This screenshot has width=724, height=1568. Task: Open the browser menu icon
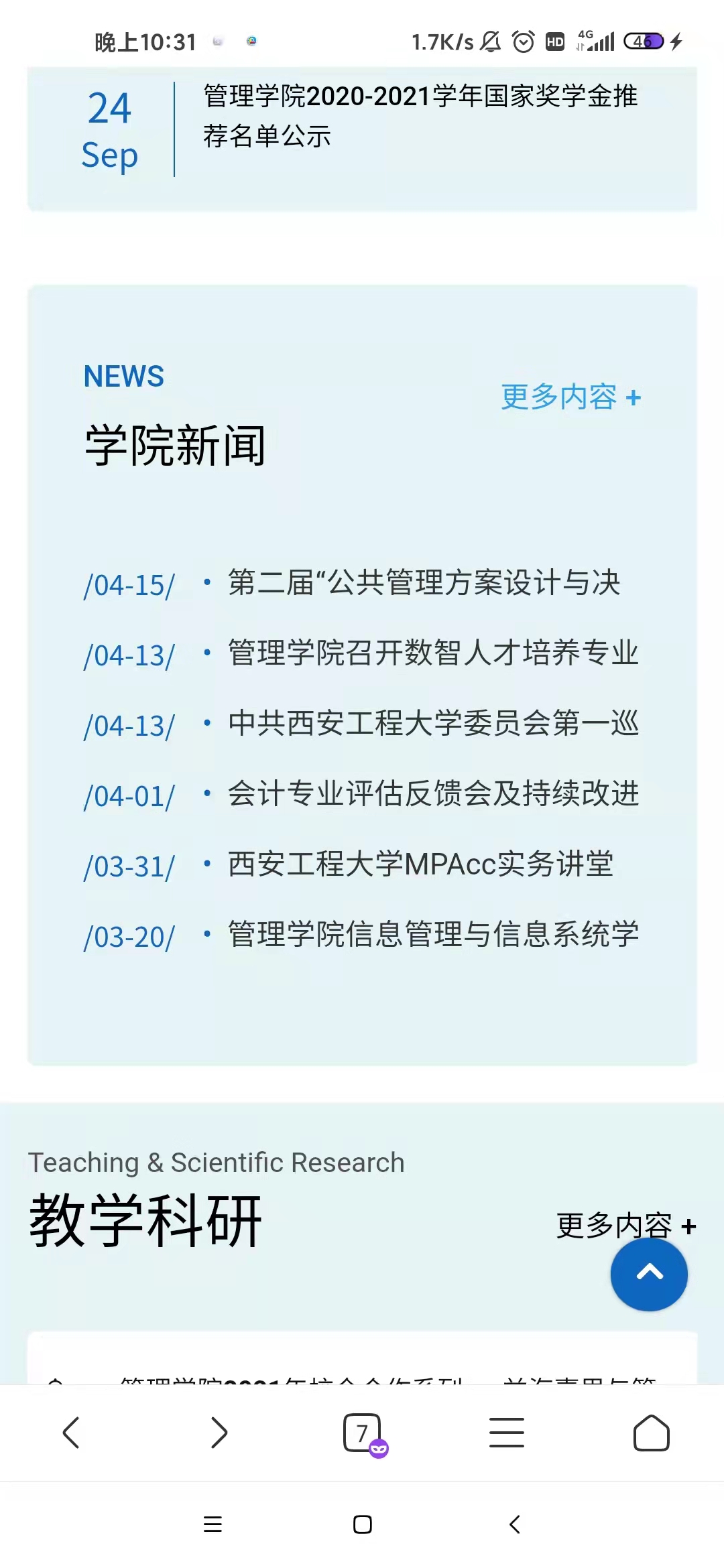pos(507,1433)
